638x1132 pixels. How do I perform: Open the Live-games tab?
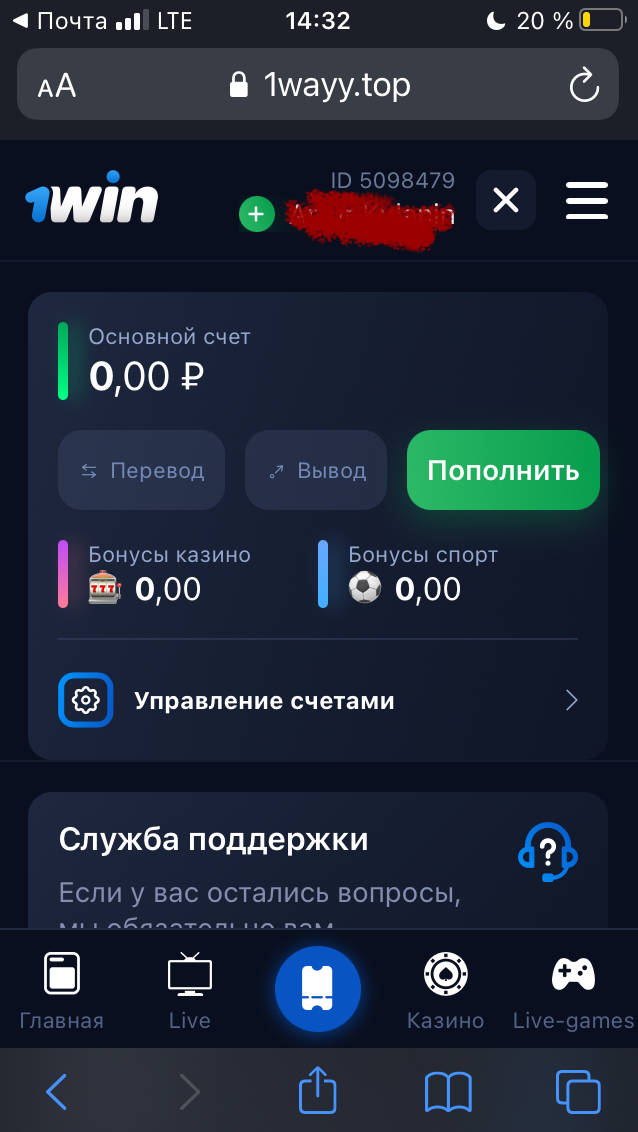click(x=573, y=991)
